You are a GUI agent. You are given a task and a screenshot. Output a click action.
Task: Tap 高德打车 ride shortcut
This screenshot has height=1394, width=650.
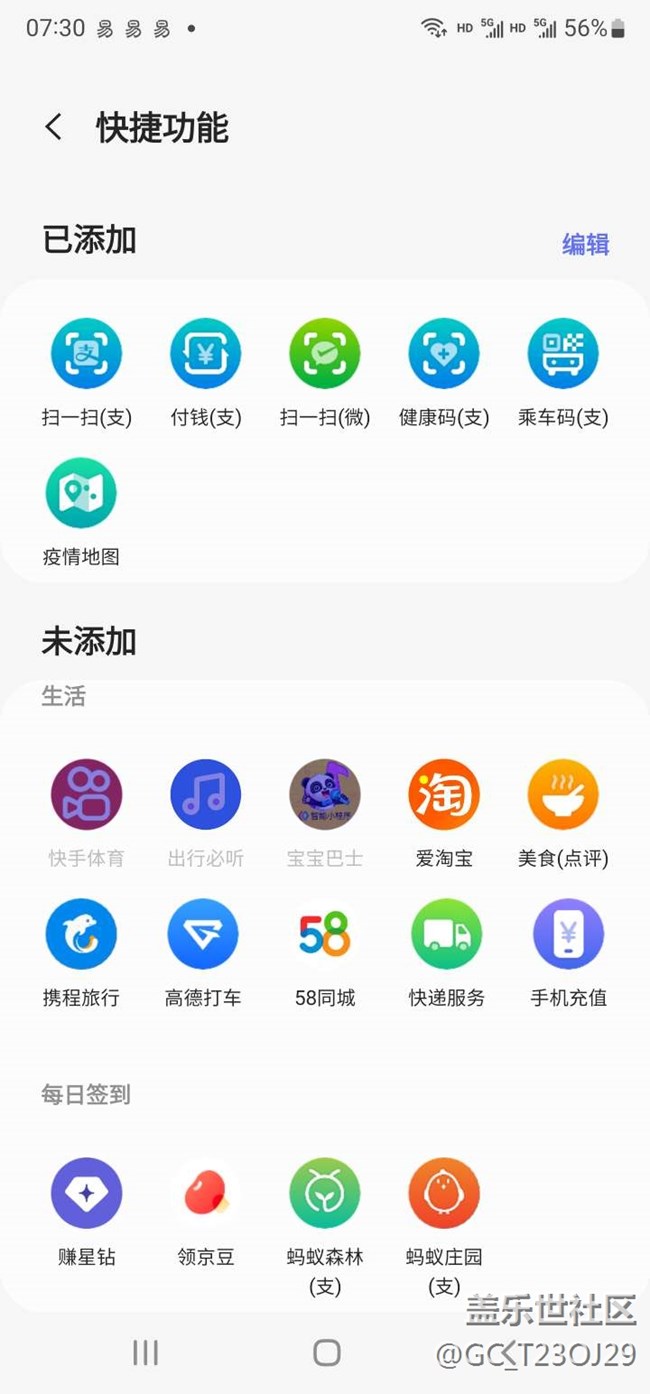tap(203, 934)
